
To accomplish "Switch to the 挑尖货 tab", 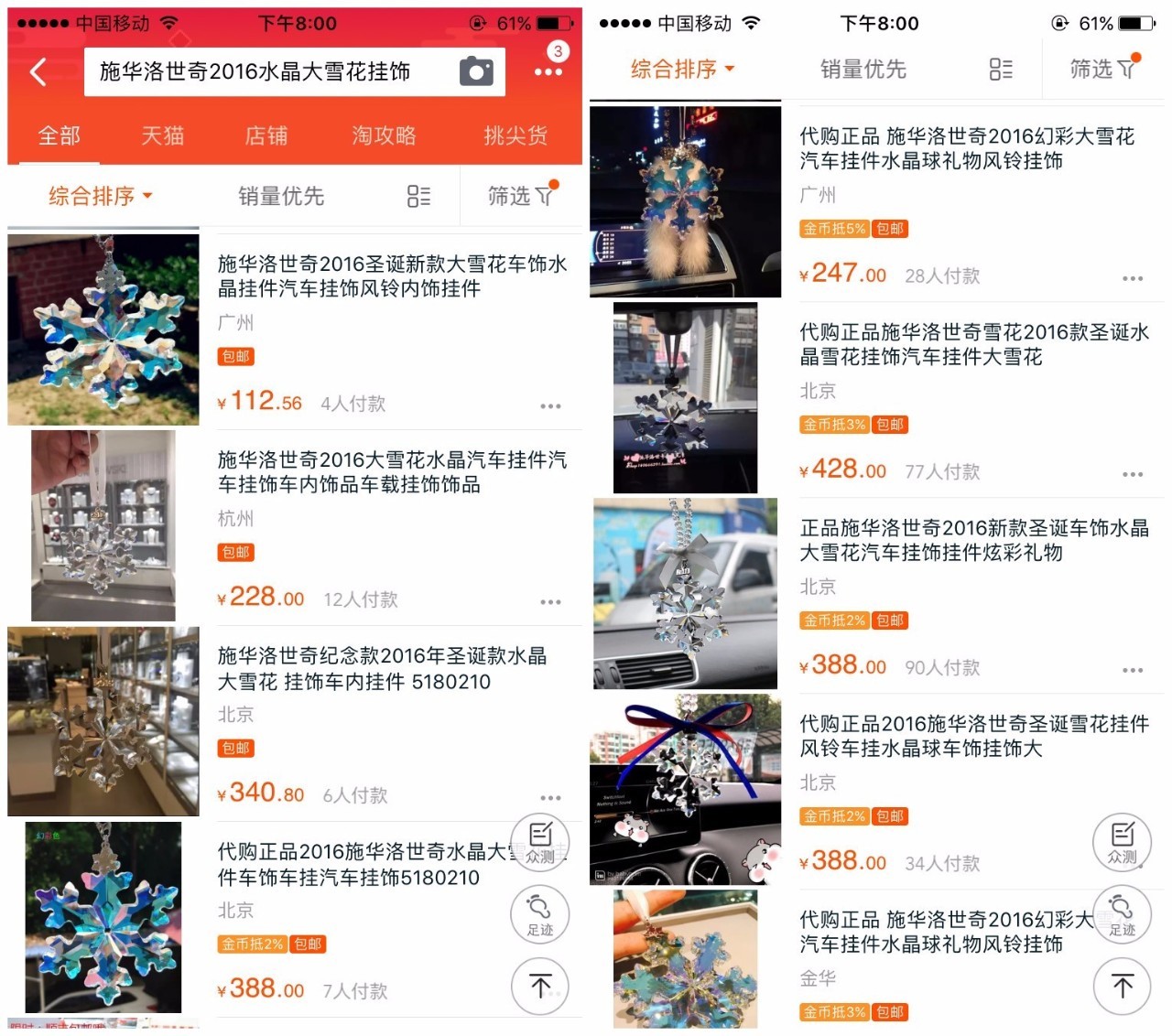I will click(515, 135).
